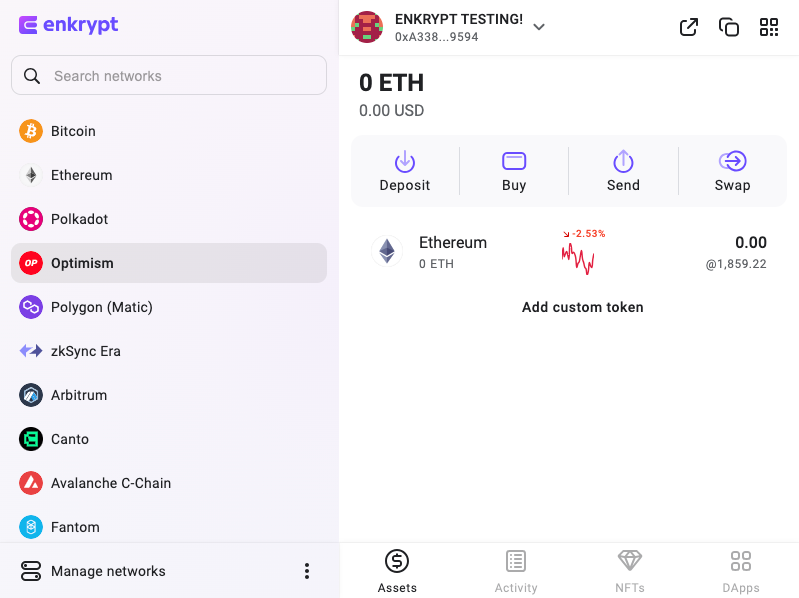Select the Bitcoin network
799x598 pixels.
click(x=72, y=131)
